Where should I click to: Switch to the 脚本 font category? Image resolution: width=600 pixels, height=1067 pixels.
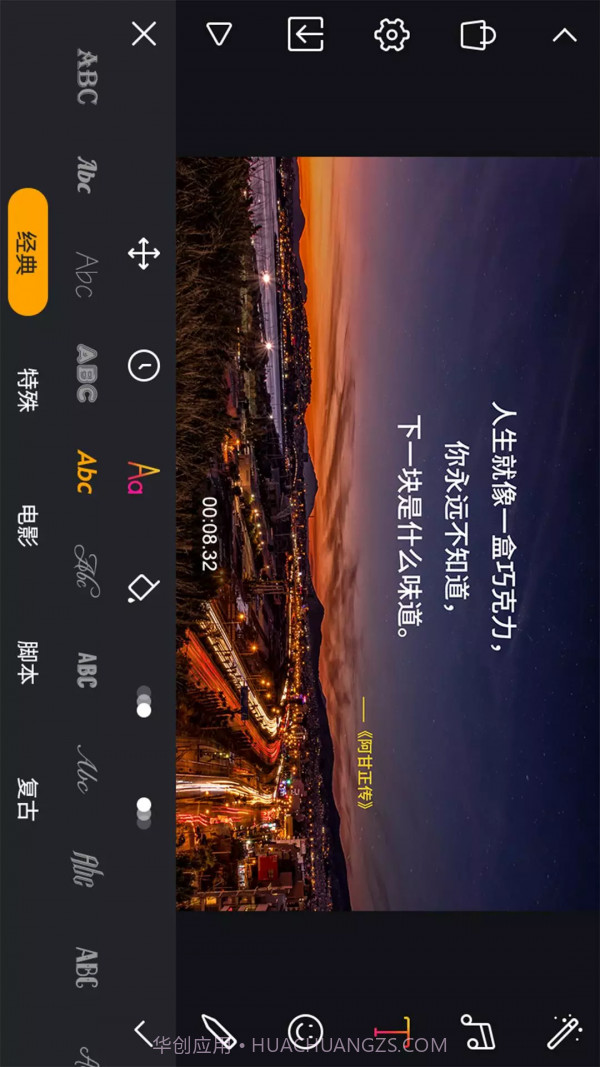click(28, 662)
